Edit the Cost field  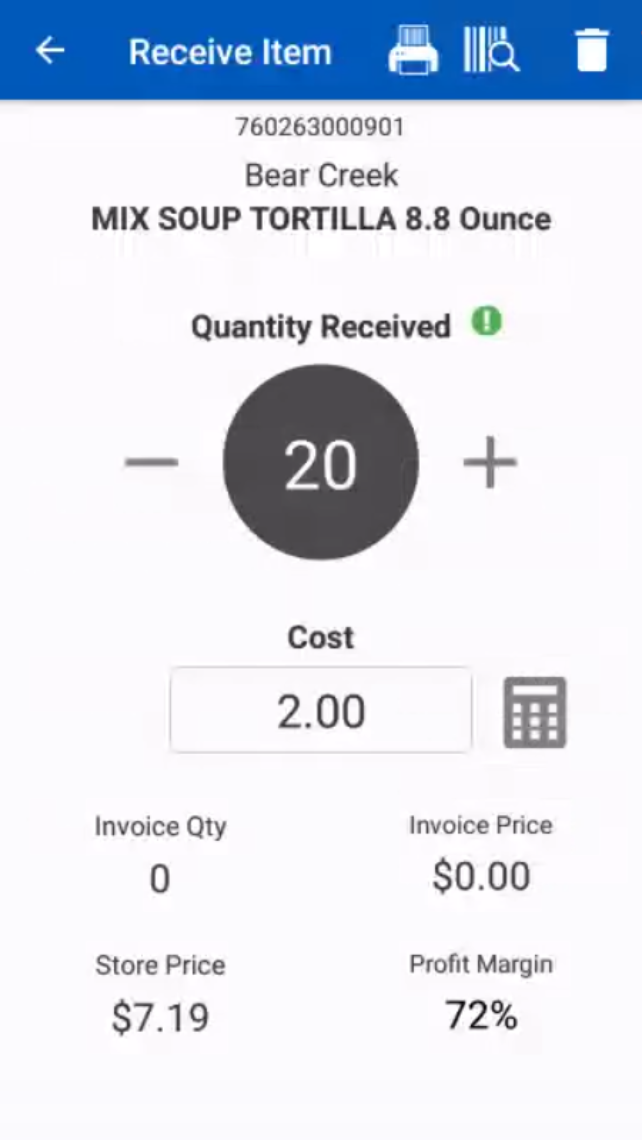point(320,711)
